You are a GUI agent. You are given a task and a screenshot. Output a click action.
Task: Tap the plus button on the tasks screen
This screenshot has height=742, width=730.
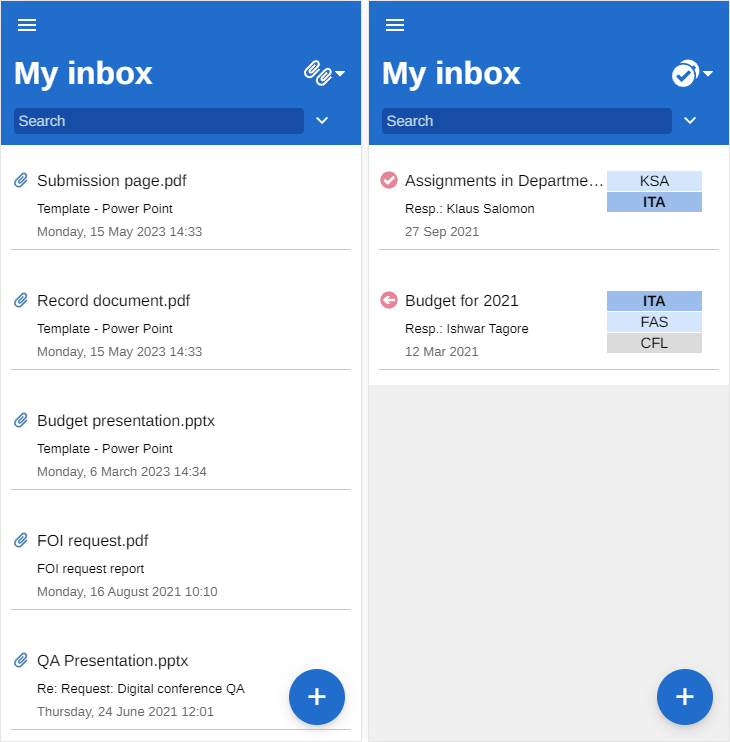click(685, 697)
